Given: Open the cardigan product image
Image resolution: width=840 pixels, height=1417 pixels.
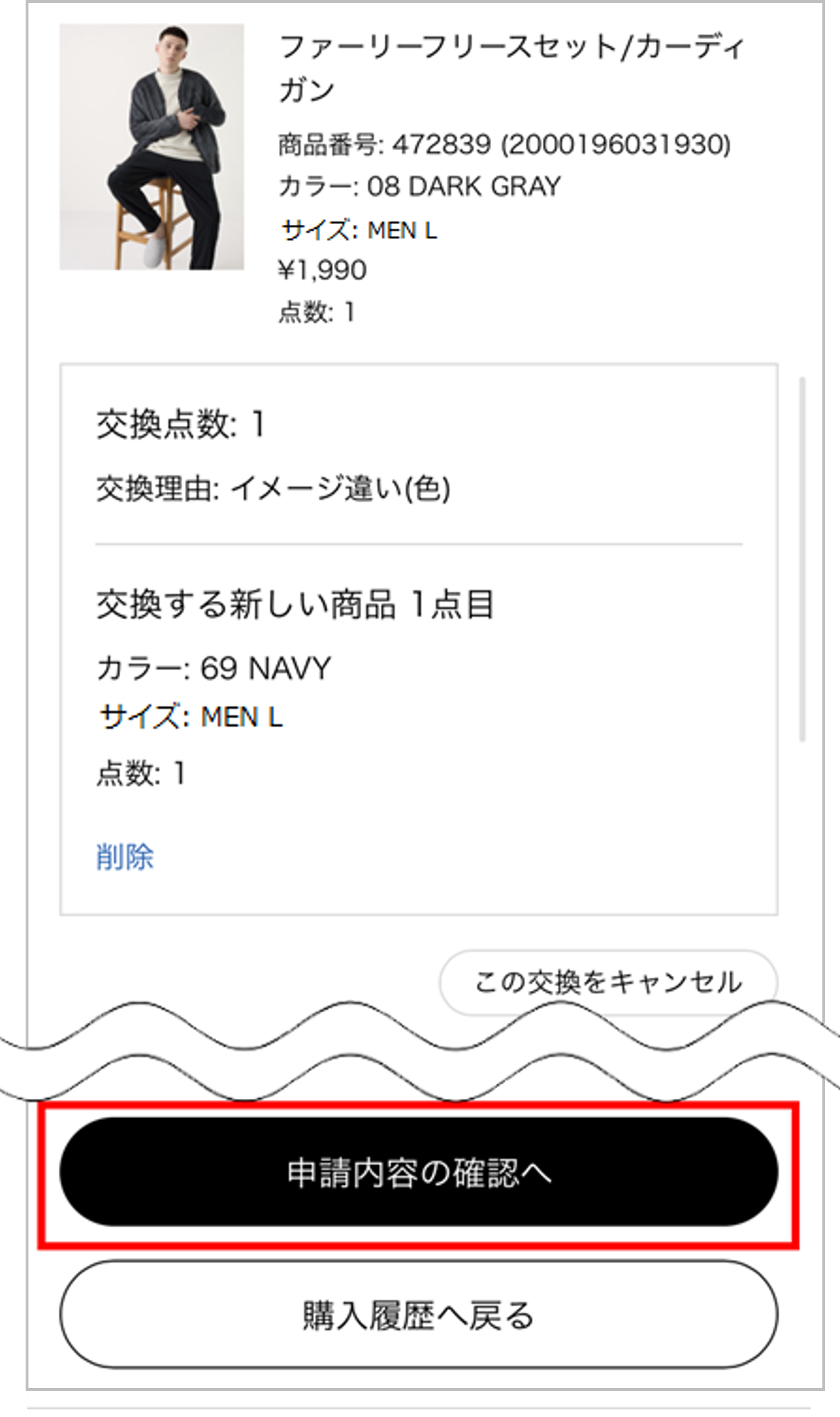Looking at the screenshot, I should pos(151,146).
